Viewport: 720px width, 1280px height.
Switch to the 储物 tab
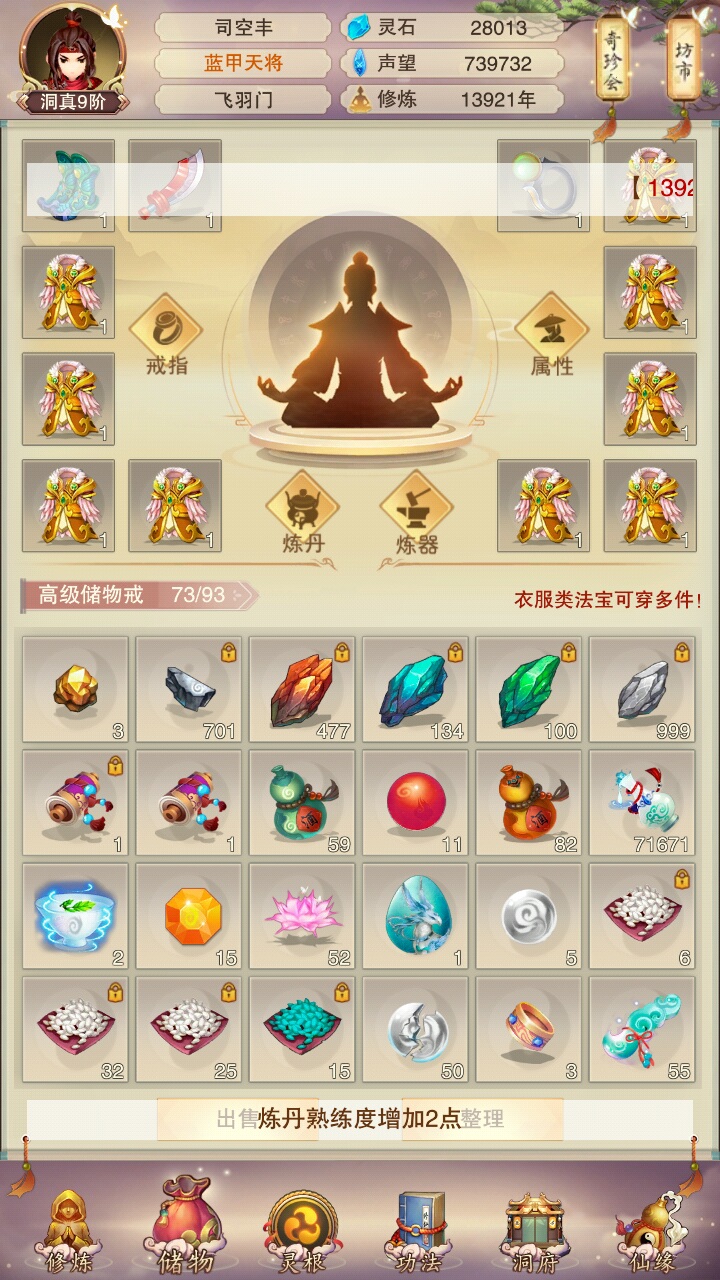[187, 1232]
